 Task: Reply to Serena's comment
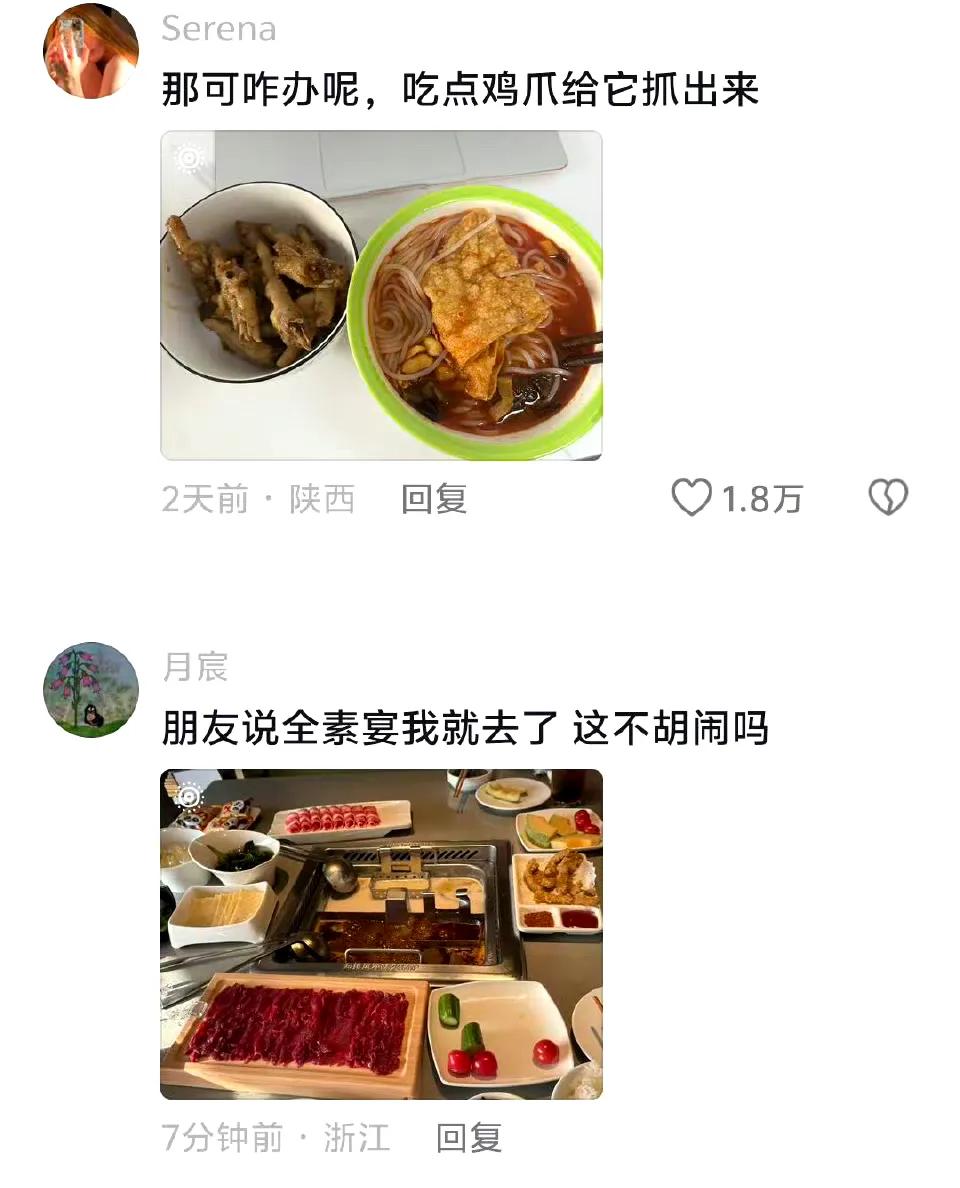pyautogui.click(x=434, y=499)
